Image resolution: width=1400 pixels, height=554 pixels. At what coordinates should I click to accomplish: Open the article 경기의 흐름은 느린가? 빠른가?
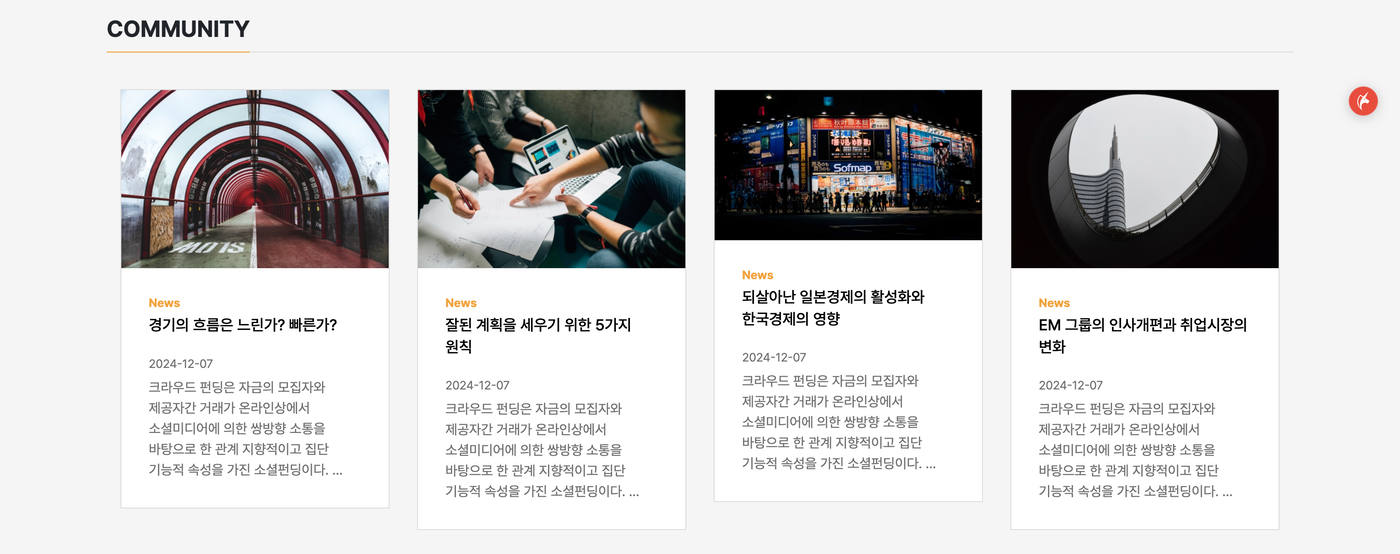tap(243, 325)
